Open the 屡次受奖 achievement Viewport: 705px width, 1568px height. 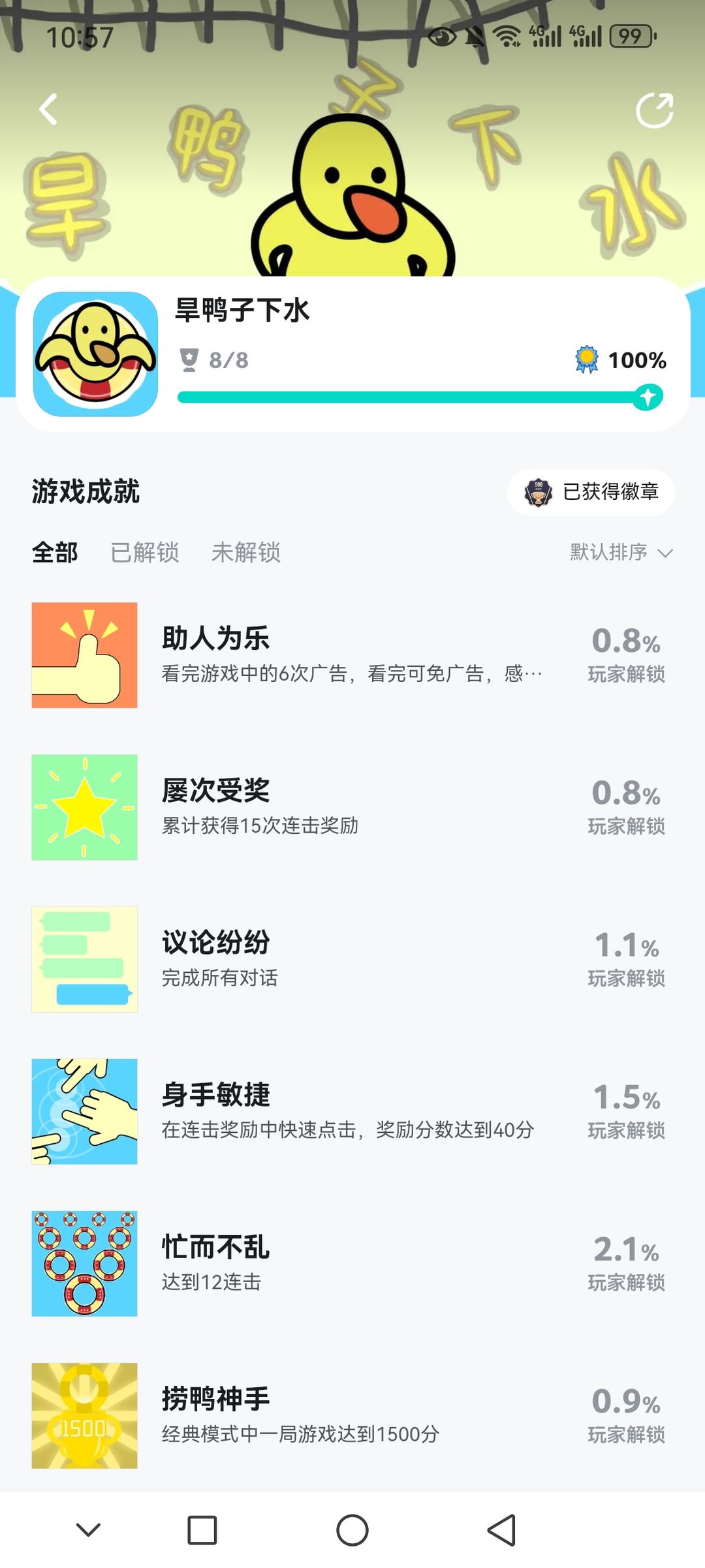pyautogui.click(x=352, y=807)
